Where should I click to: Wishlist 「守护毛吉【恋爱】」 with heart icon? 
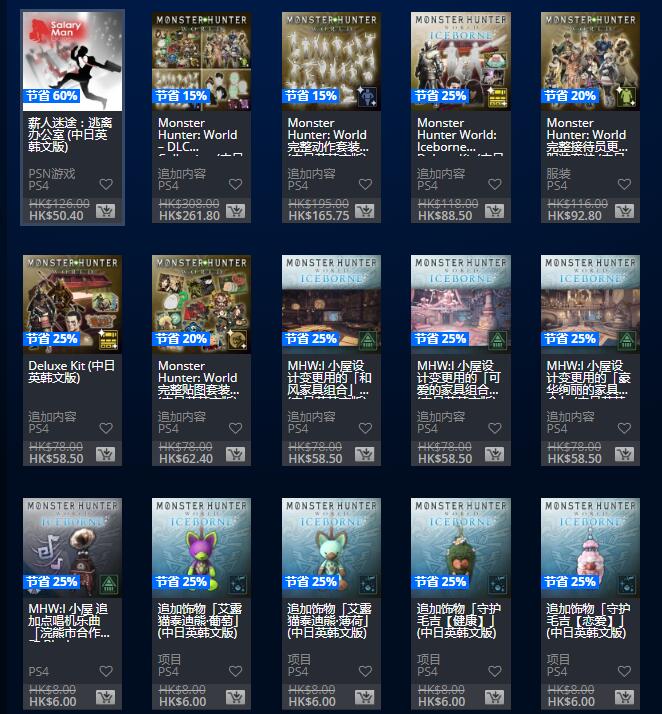point(624,671)
